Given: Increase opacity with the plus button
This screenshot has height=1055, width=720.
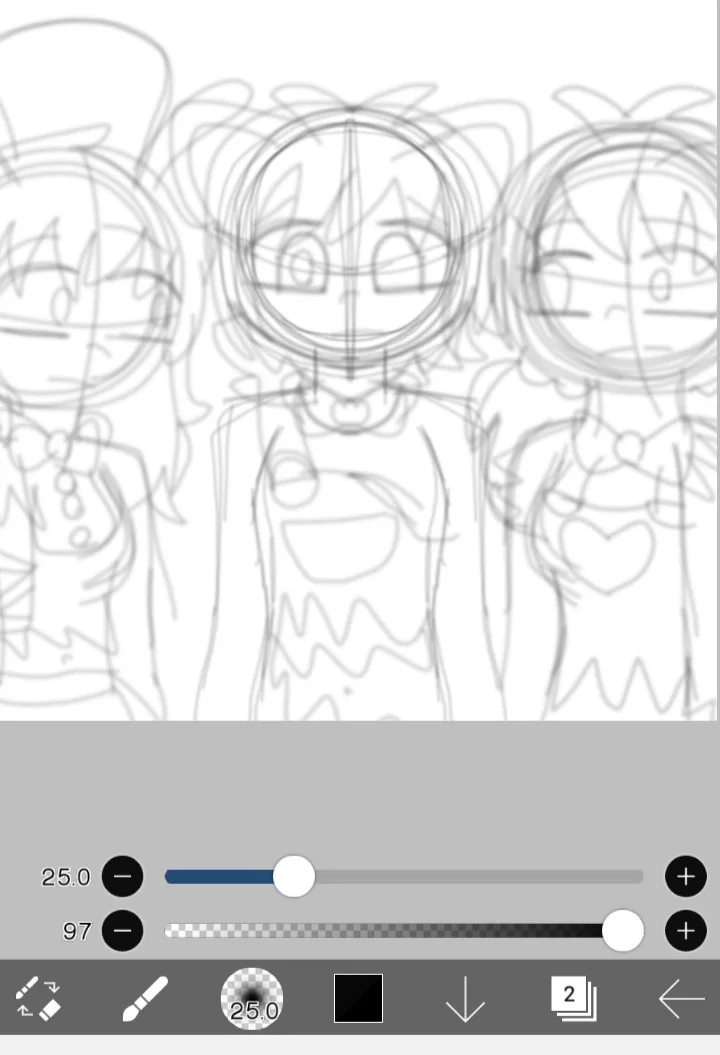Looking at the screenshot, I should coord(685,931).
